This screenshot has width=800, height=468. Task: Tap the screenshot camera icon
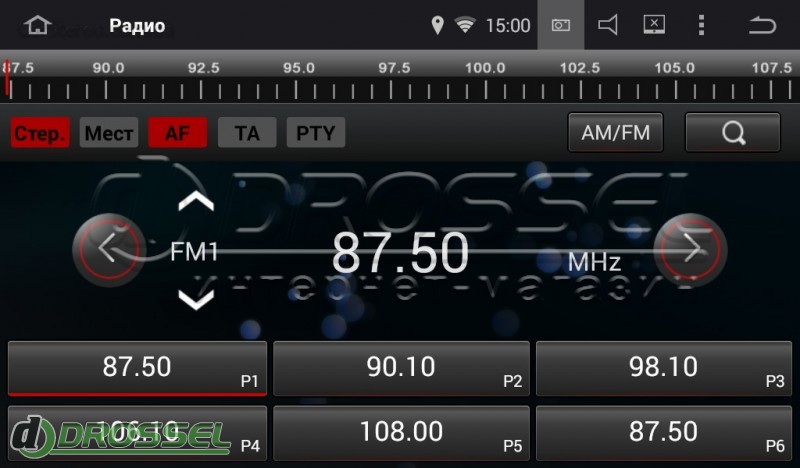[x=561, y=25]
